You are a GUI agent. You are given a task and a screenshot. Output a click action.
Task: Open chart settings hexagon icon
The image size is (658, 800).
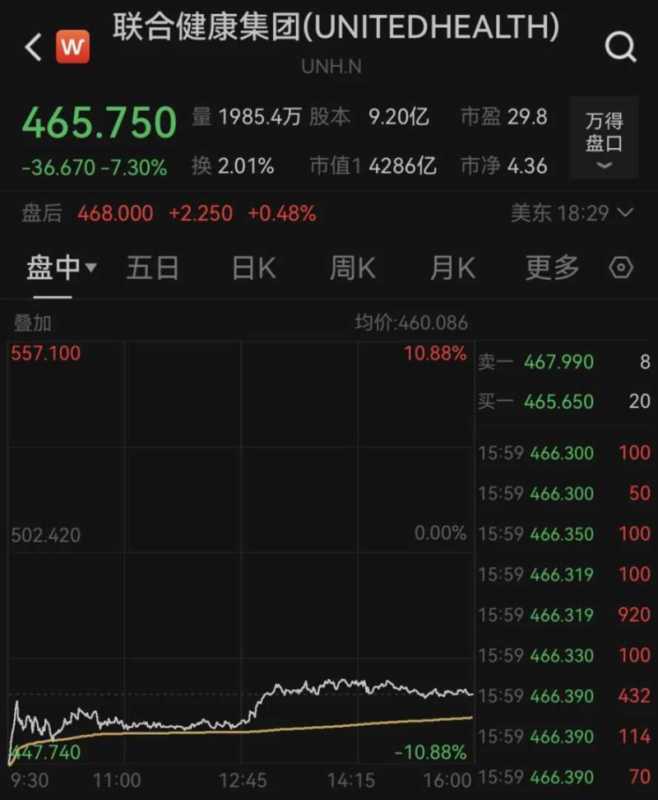(x=621, y=268)
